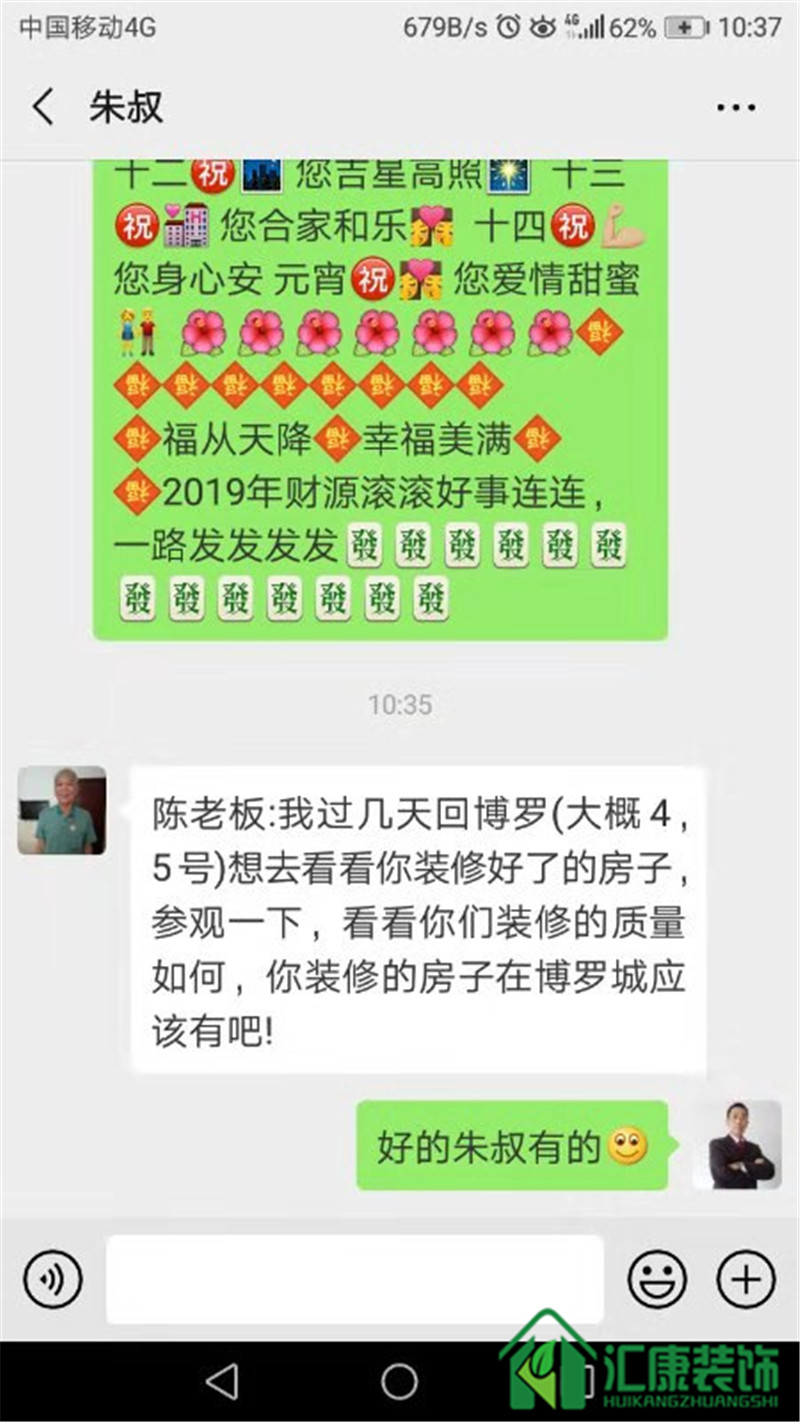Viewport: 800px width, 1422px height.
Task: Go to the home screen
Action: click(399, 1381)
